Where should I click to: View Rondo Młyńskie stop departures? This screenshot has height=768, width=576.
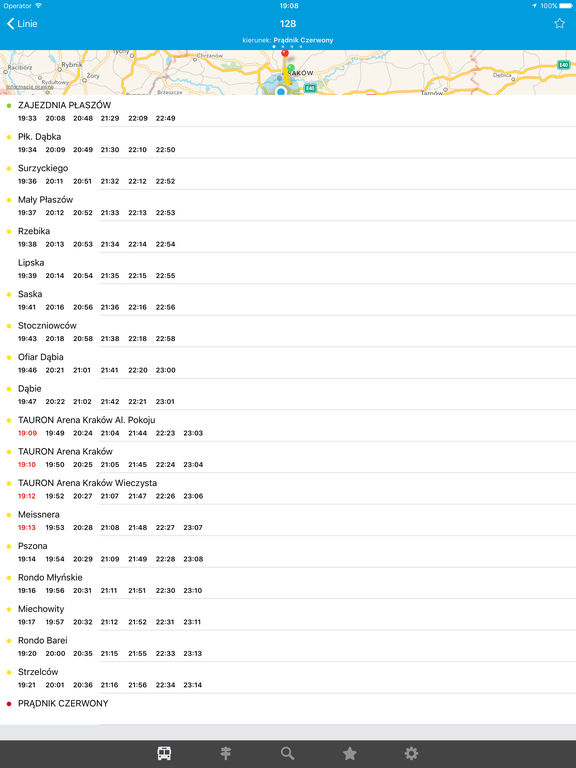pyautogui.click(x=288, y=583)
